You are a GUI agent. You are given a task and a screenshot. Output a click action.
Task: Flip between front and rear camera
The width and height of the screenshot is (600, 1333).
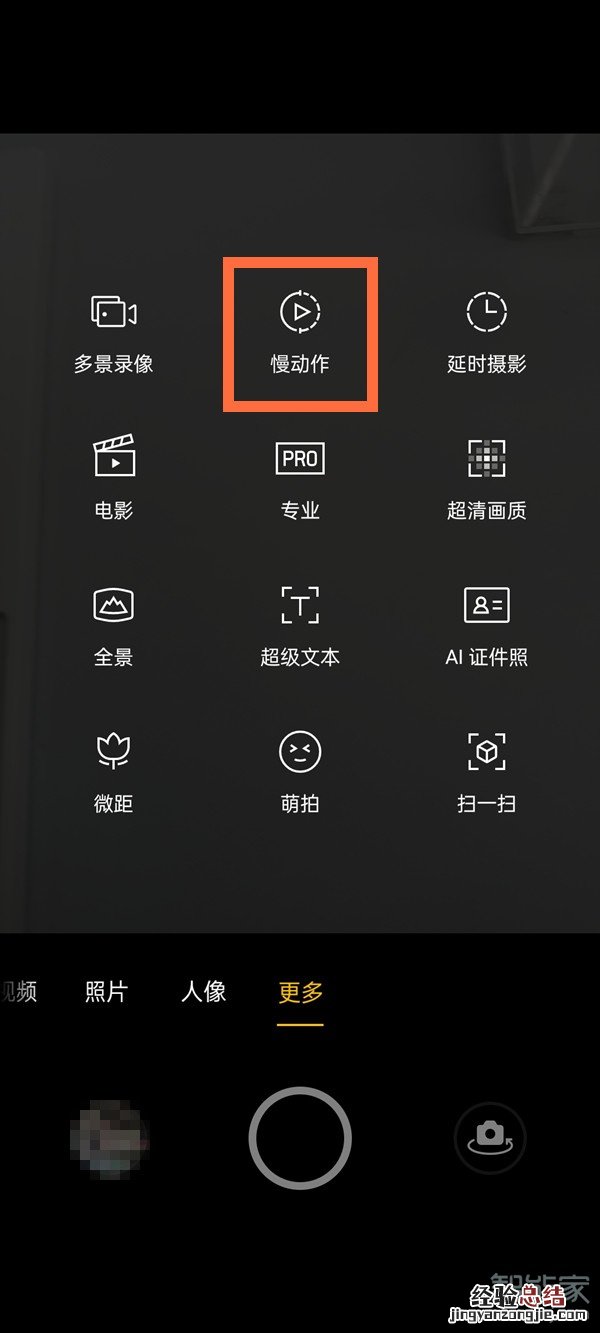pos(489,1138)
